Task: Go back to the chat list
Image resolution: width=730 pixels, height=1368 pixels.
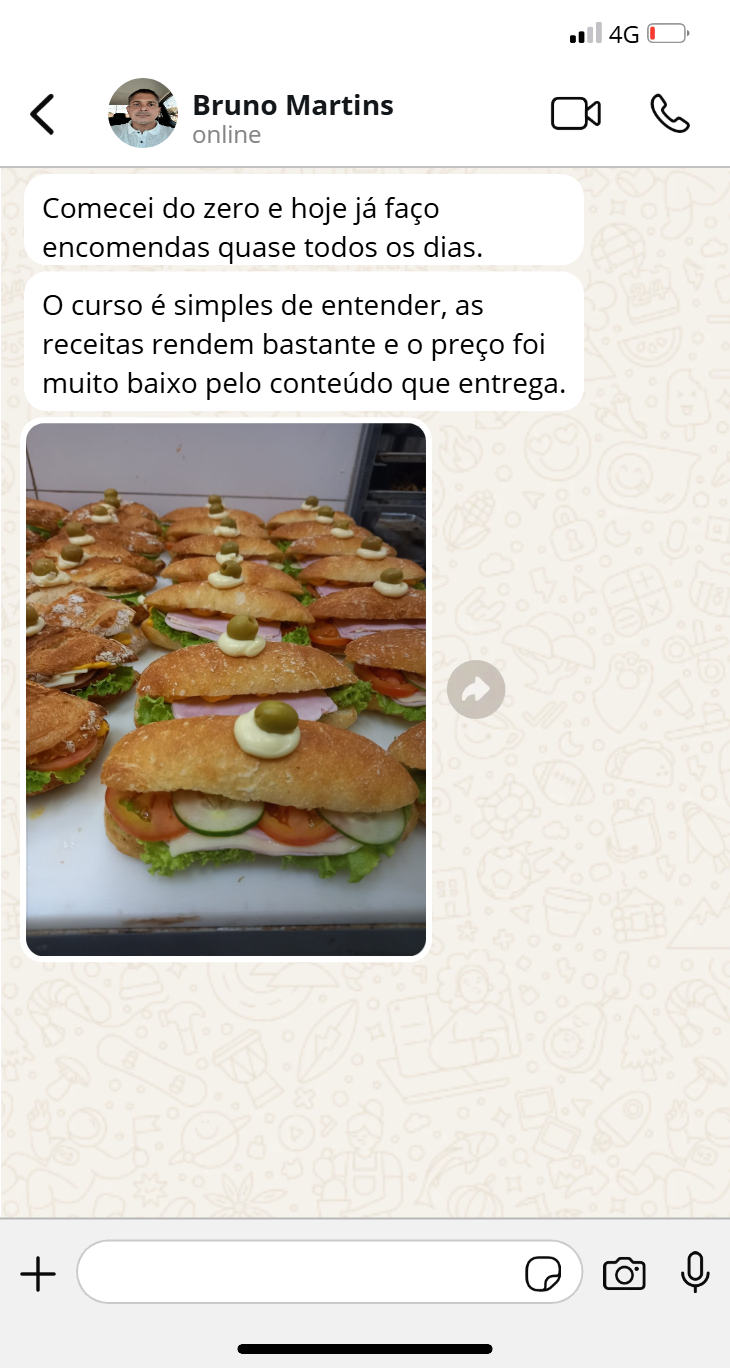Action: 42,114
